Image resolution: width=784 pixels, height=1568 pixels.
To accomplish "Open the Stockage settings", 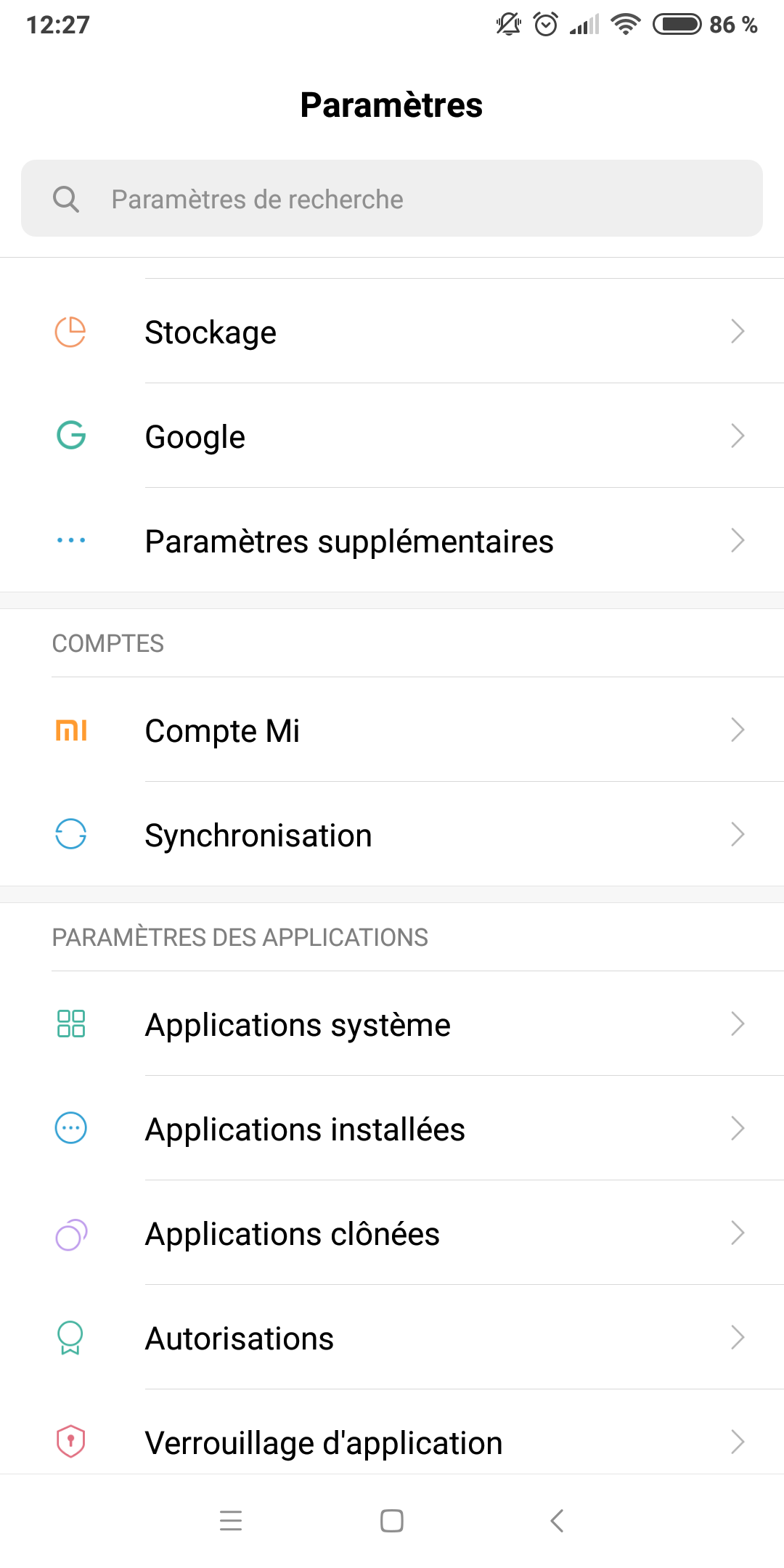I will 392,332.
